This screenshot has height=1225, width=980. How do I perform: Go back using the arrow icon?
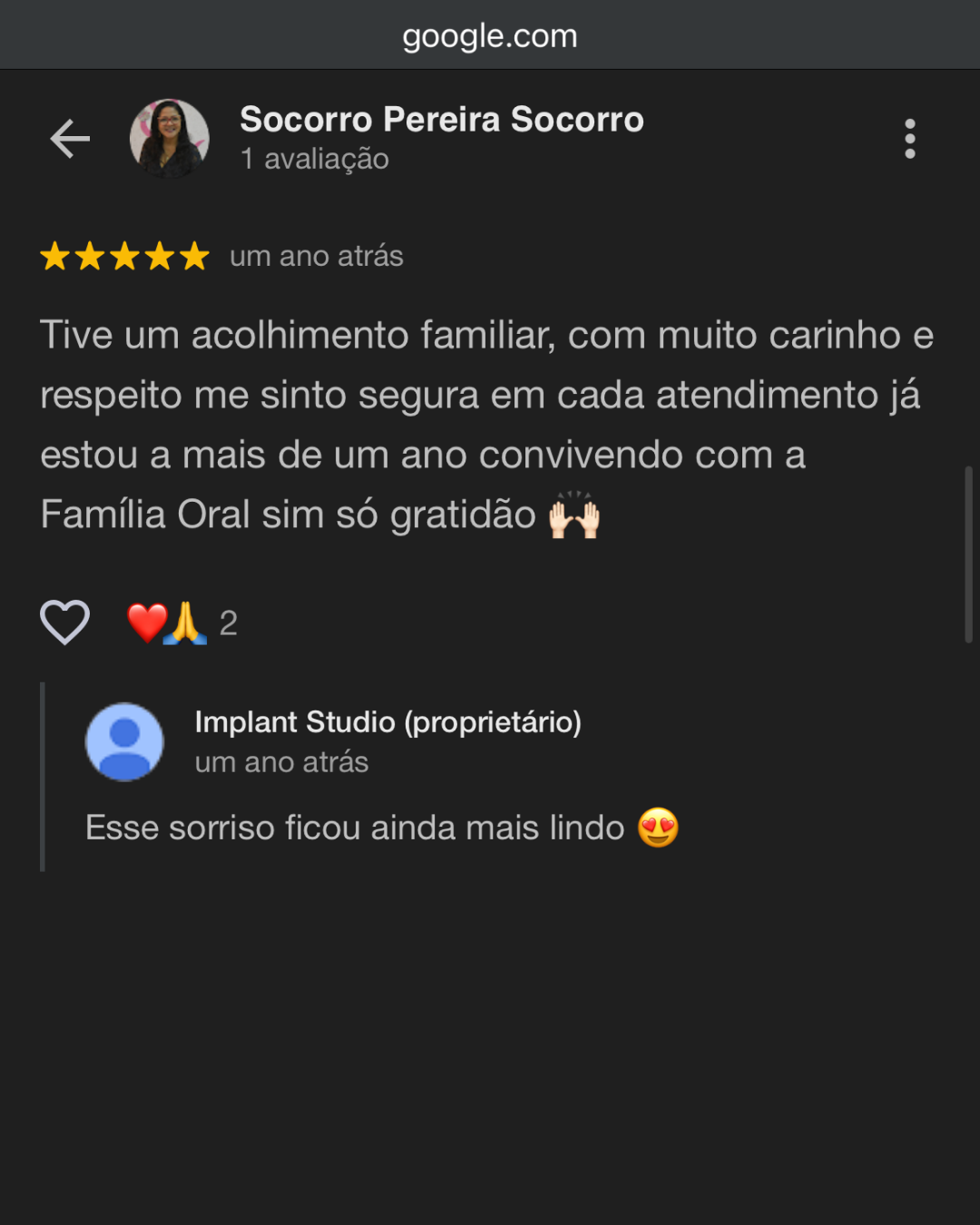pyautogui.click(x=70, y=139)
